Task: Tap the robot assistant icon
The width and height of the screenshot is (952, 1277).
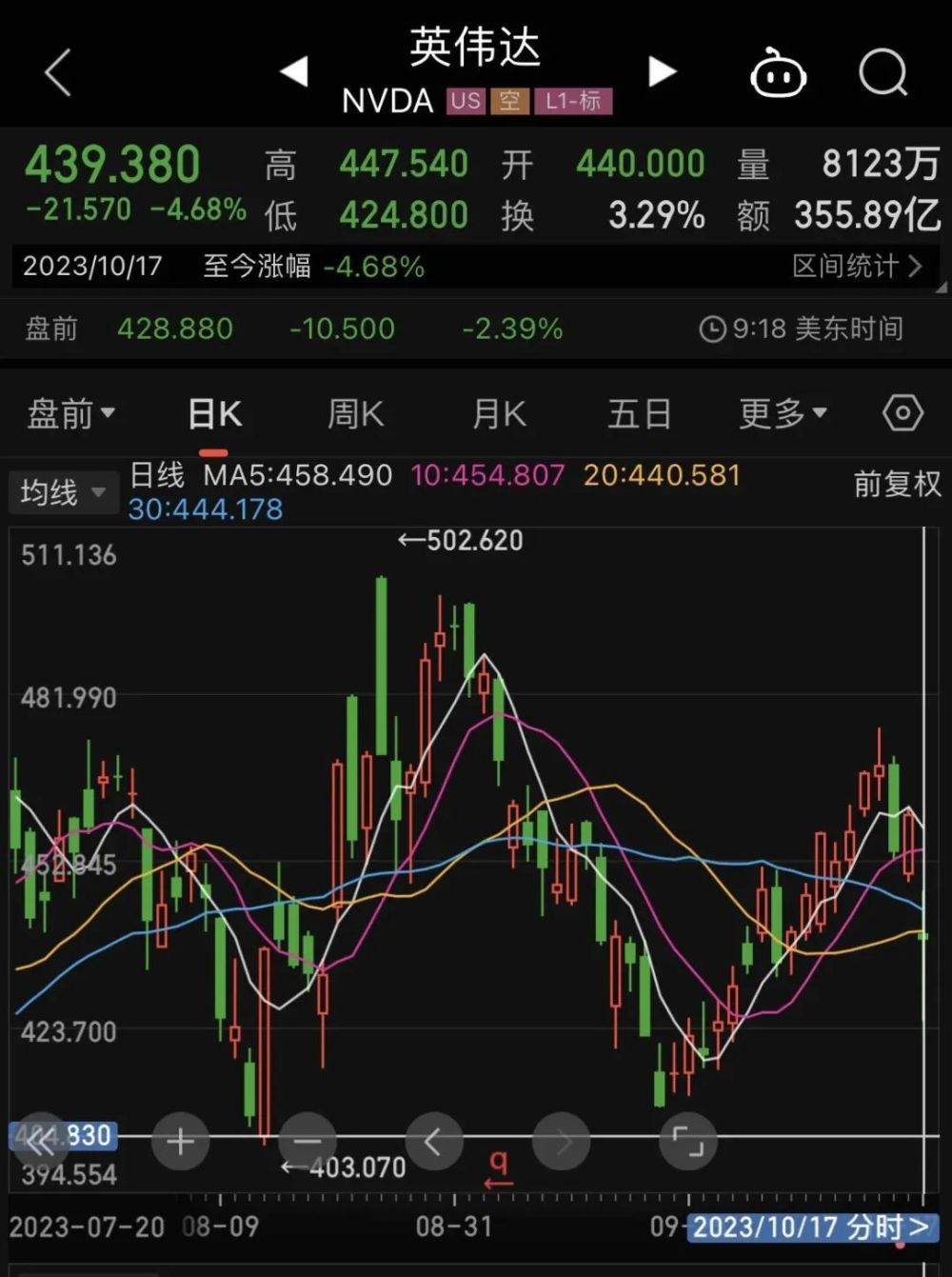Action: pos(778,75)
